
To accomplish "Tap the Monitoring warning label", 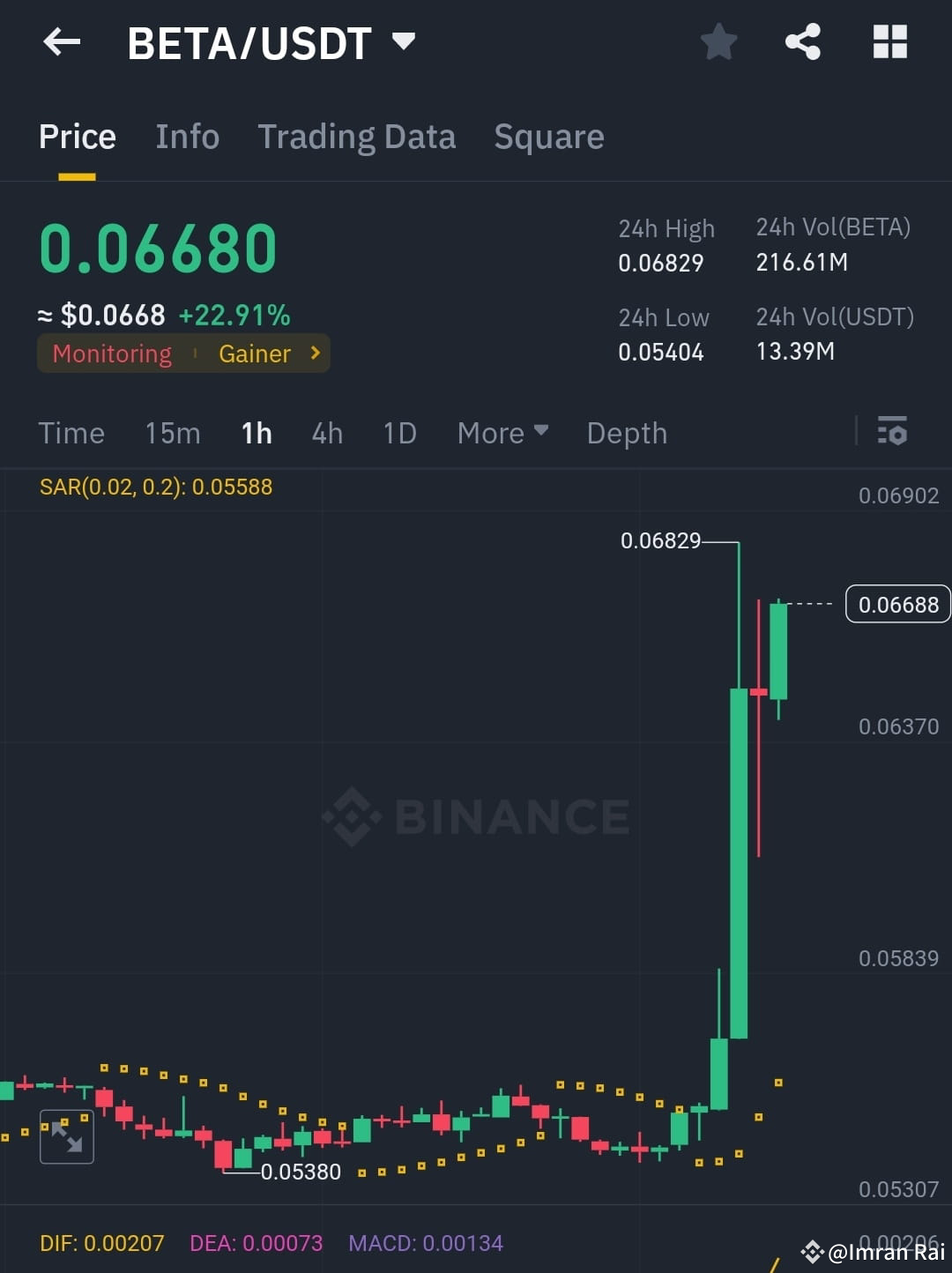I will pyautogui.click(x=111, y=353).
